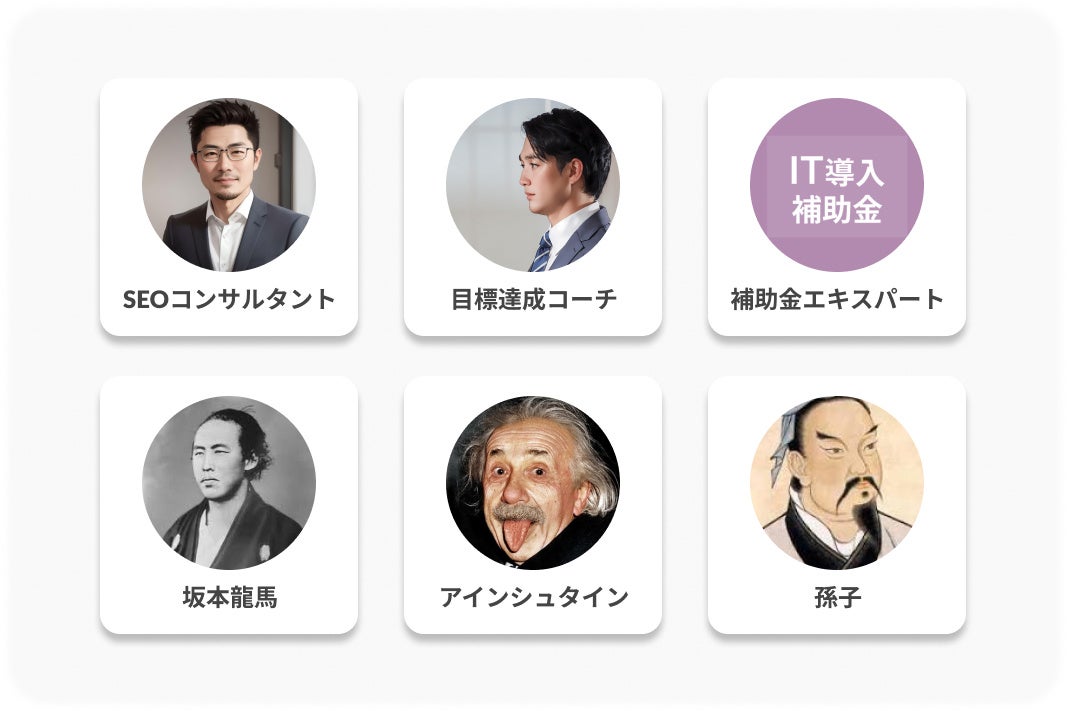Tap the 坂本龍馬 card
The width and height of the screenshot is (1068, 712).
229,505
